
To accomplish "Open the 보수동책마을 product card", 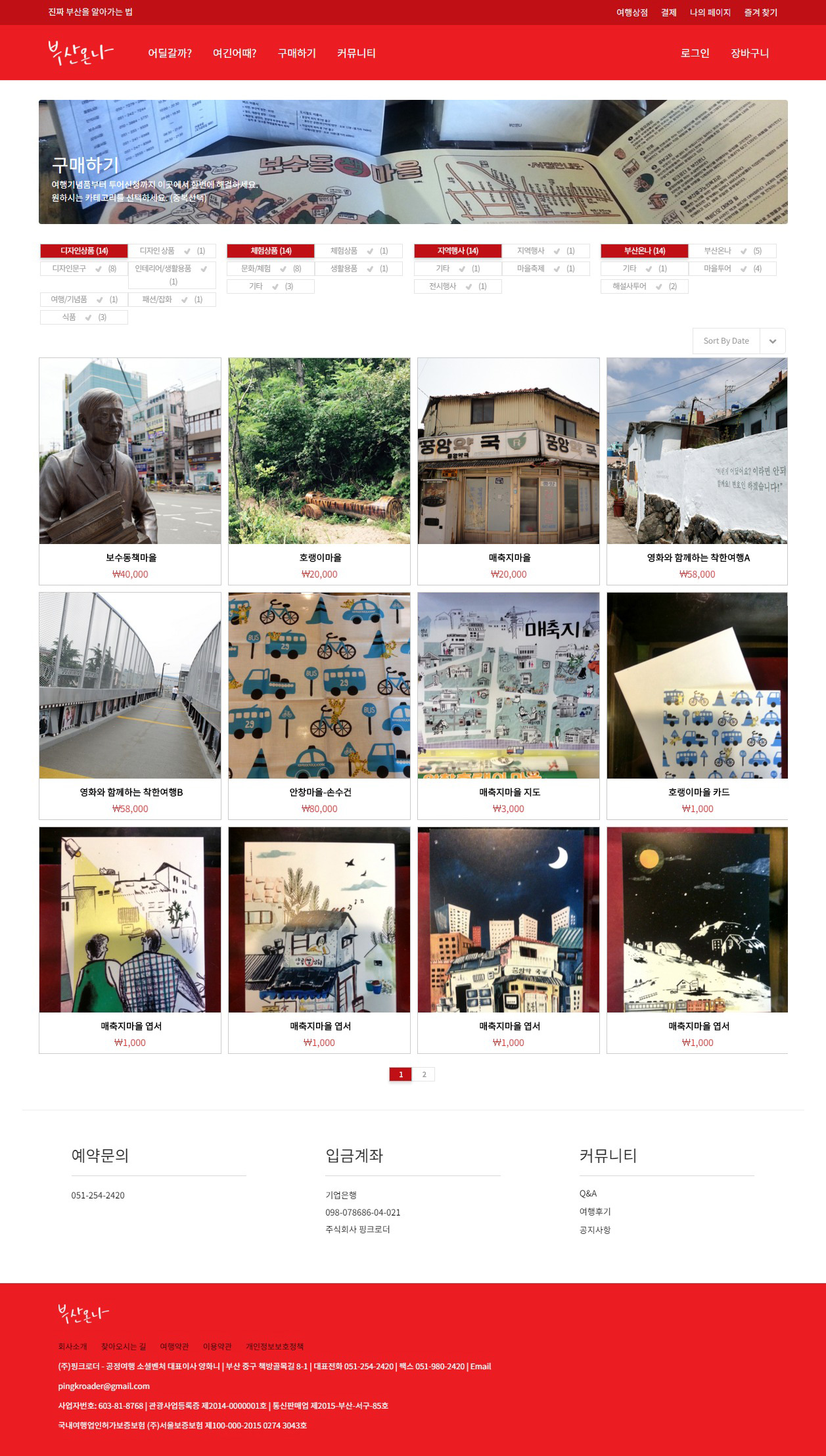I will 130,470.
